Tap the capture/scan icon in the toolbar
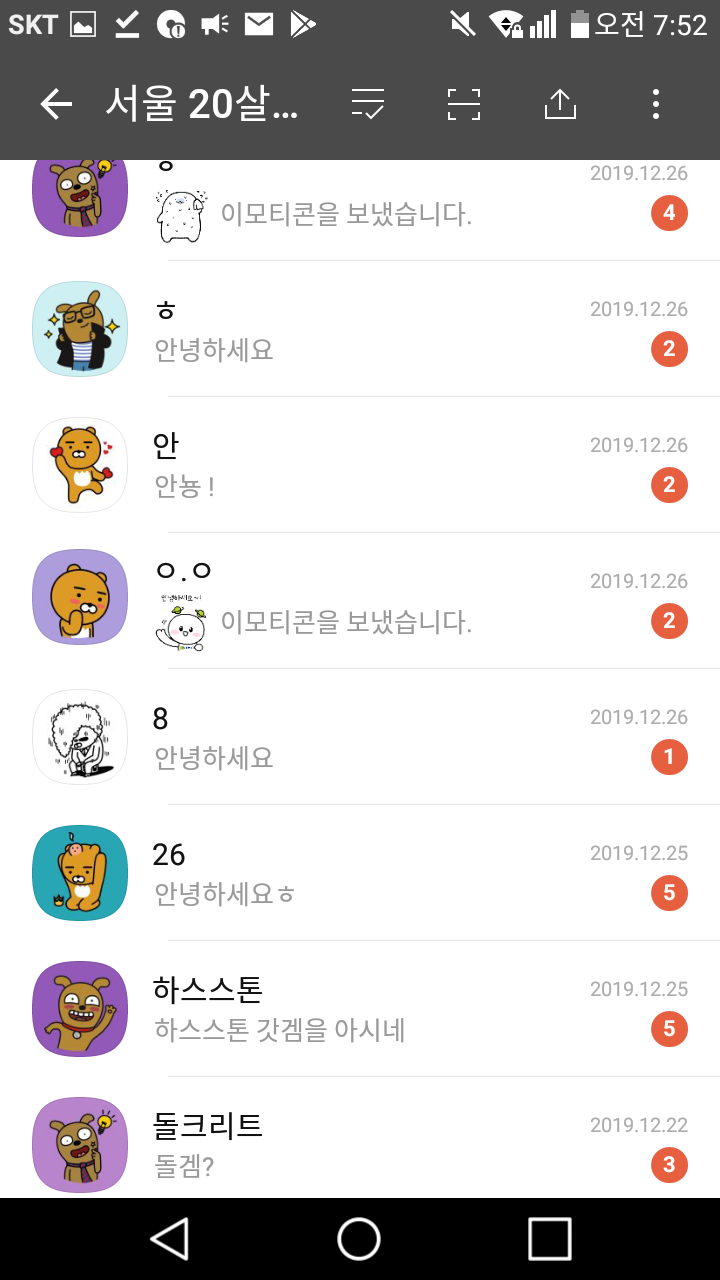 click(x=463, y=103)
